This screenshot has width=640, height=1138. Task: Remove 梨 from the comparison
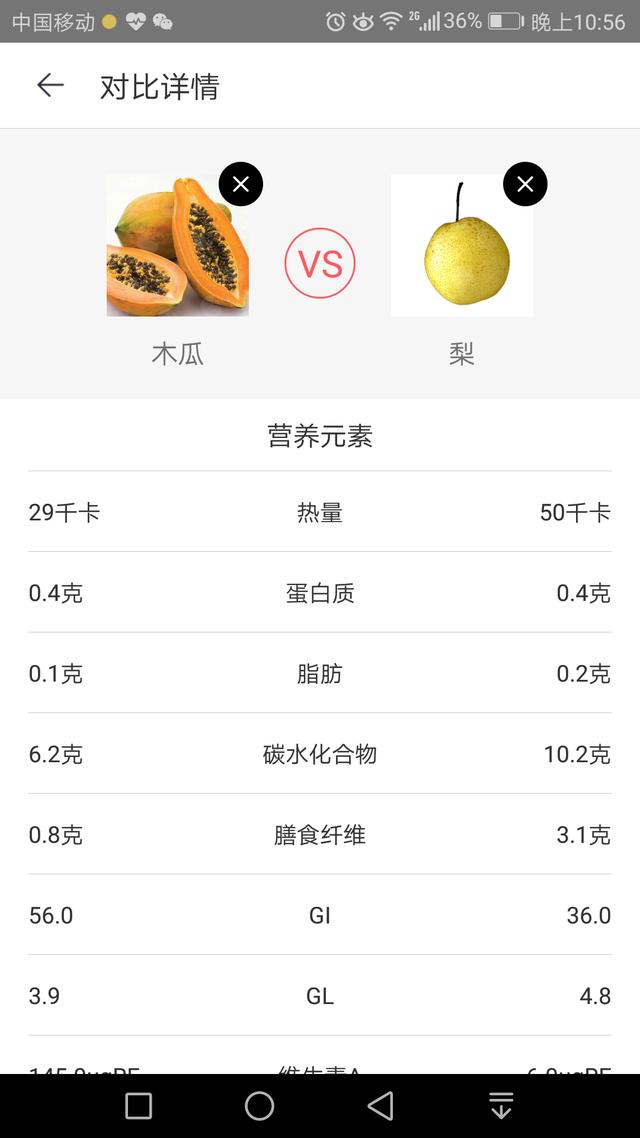525,184
